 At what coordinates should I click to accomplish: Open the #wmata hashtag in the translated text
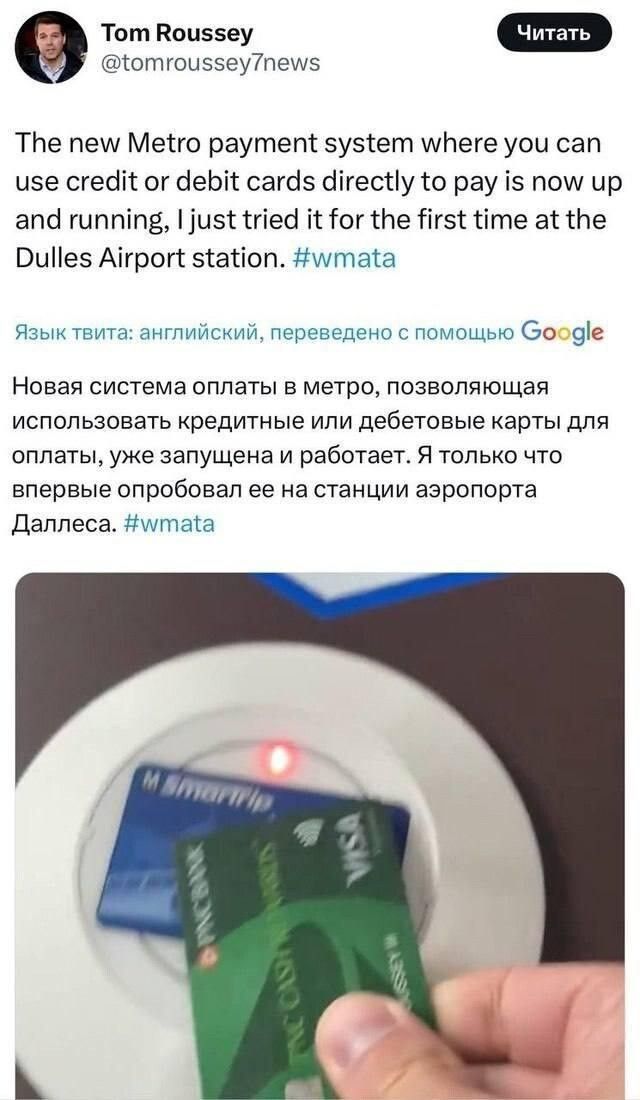coord(170,522)
